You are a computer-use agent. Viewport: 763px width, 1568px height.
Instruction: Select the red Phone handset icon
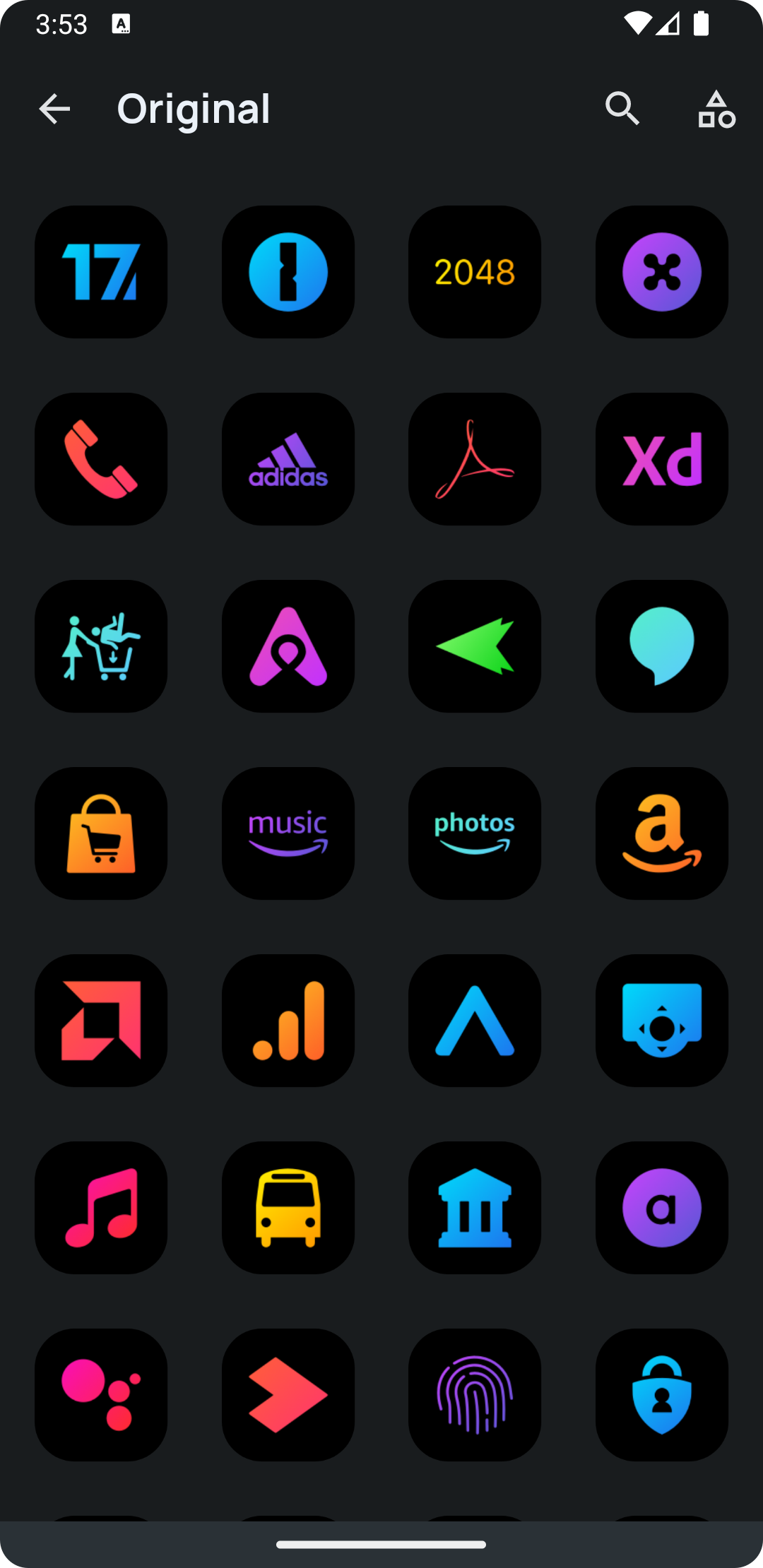coord(101,458)
